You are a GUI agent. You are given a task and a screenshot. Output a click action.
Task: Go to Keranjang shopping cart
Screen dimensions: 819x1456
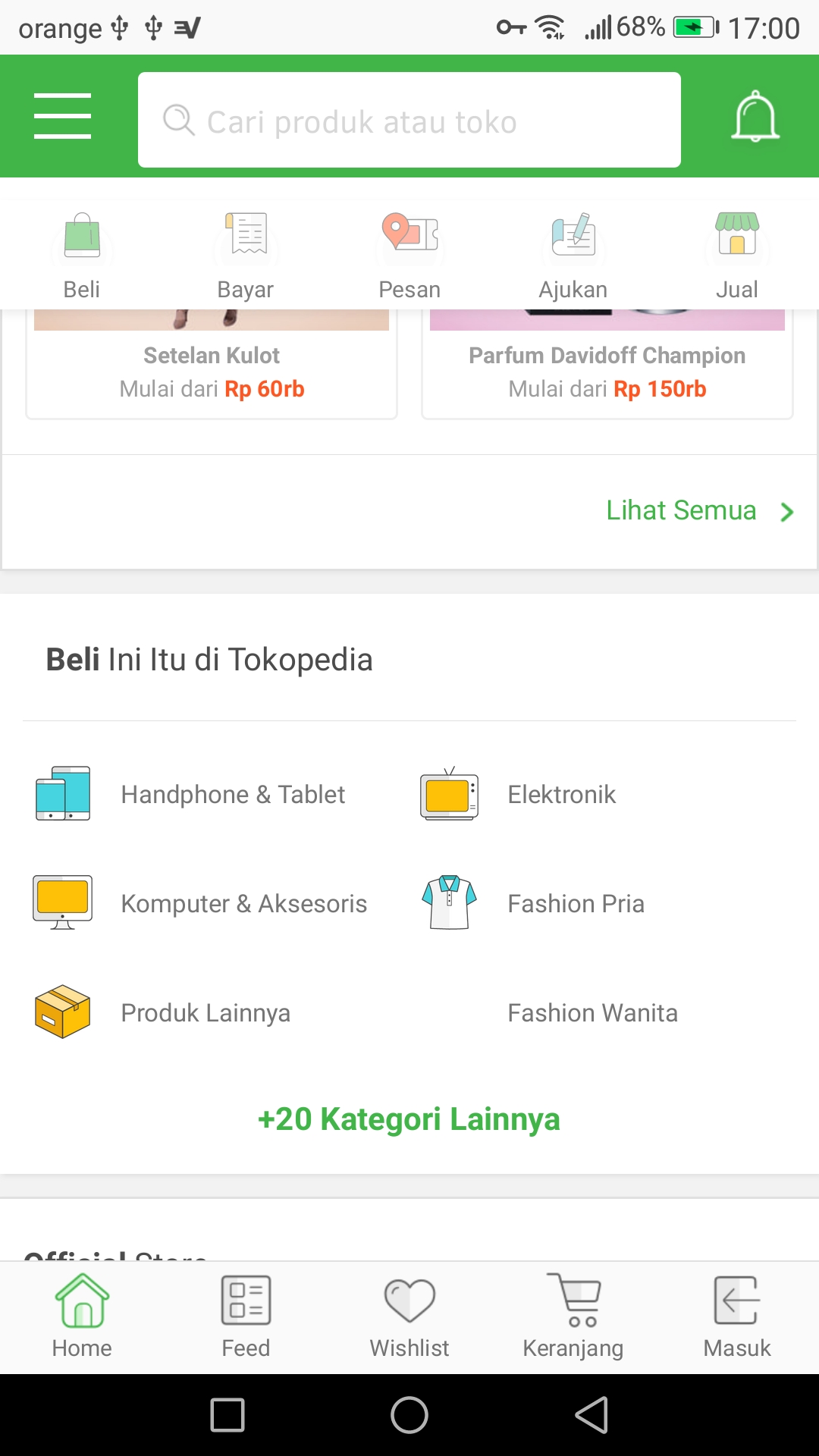[573, 1316]
